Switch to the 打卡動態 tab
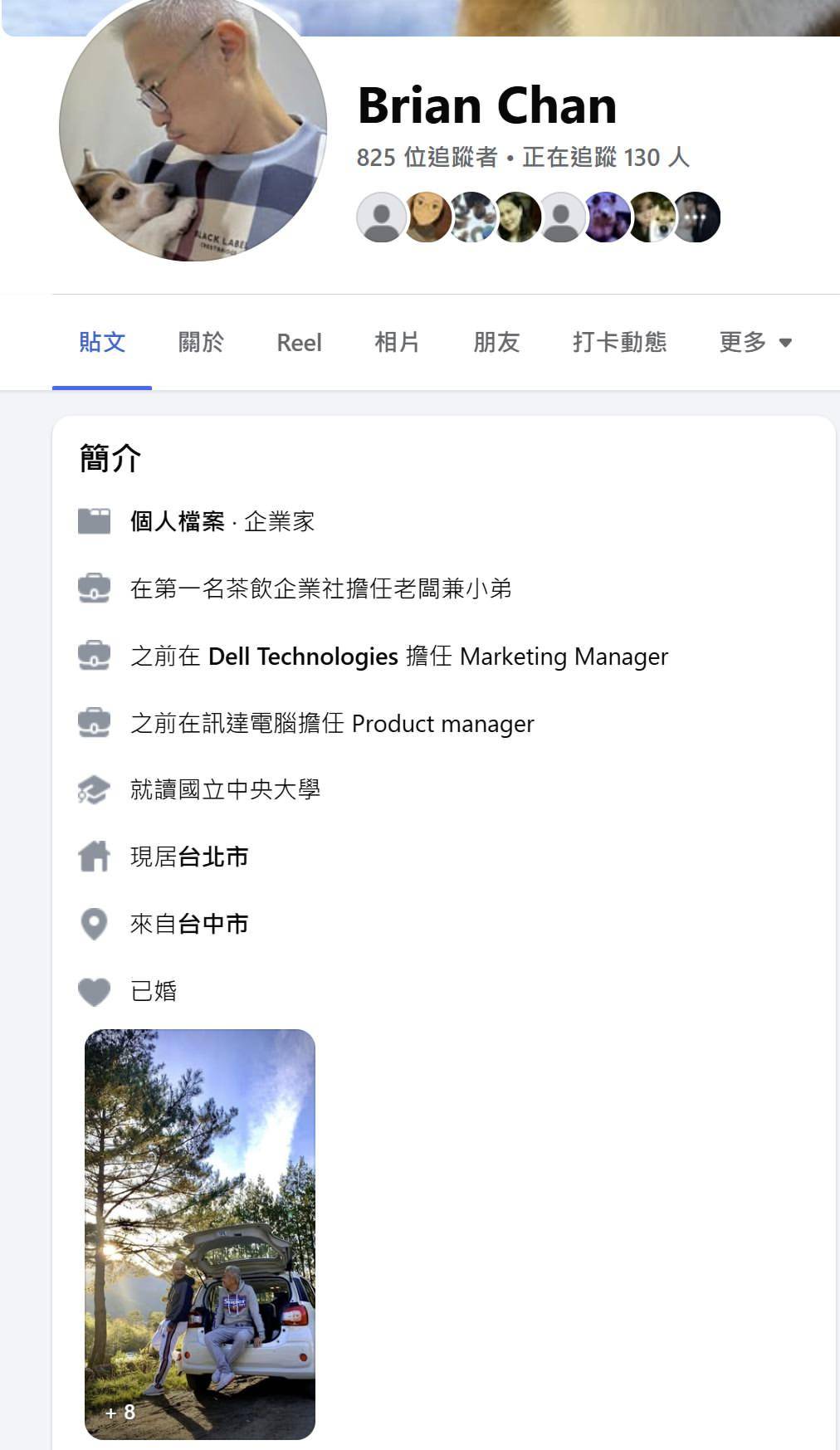This screenshot has height=1450, width=840. point(619,342)
